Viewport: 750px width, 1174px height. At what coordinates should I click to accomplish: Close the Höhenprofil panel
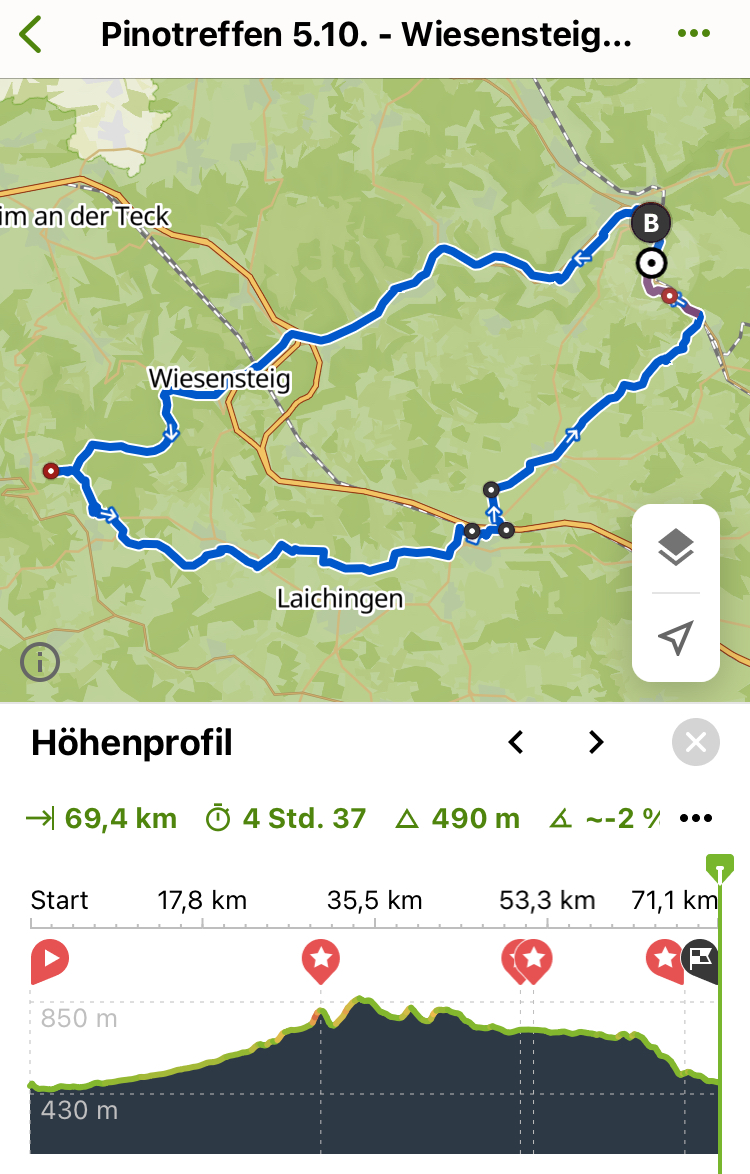tap(696, 743)
